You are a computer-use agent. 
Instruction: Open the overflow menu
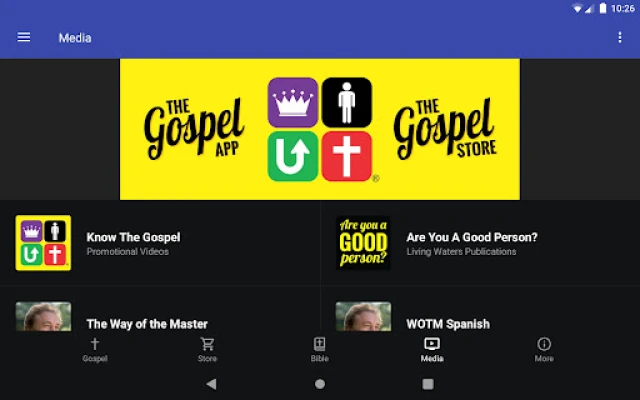click(x=620, y=38)
